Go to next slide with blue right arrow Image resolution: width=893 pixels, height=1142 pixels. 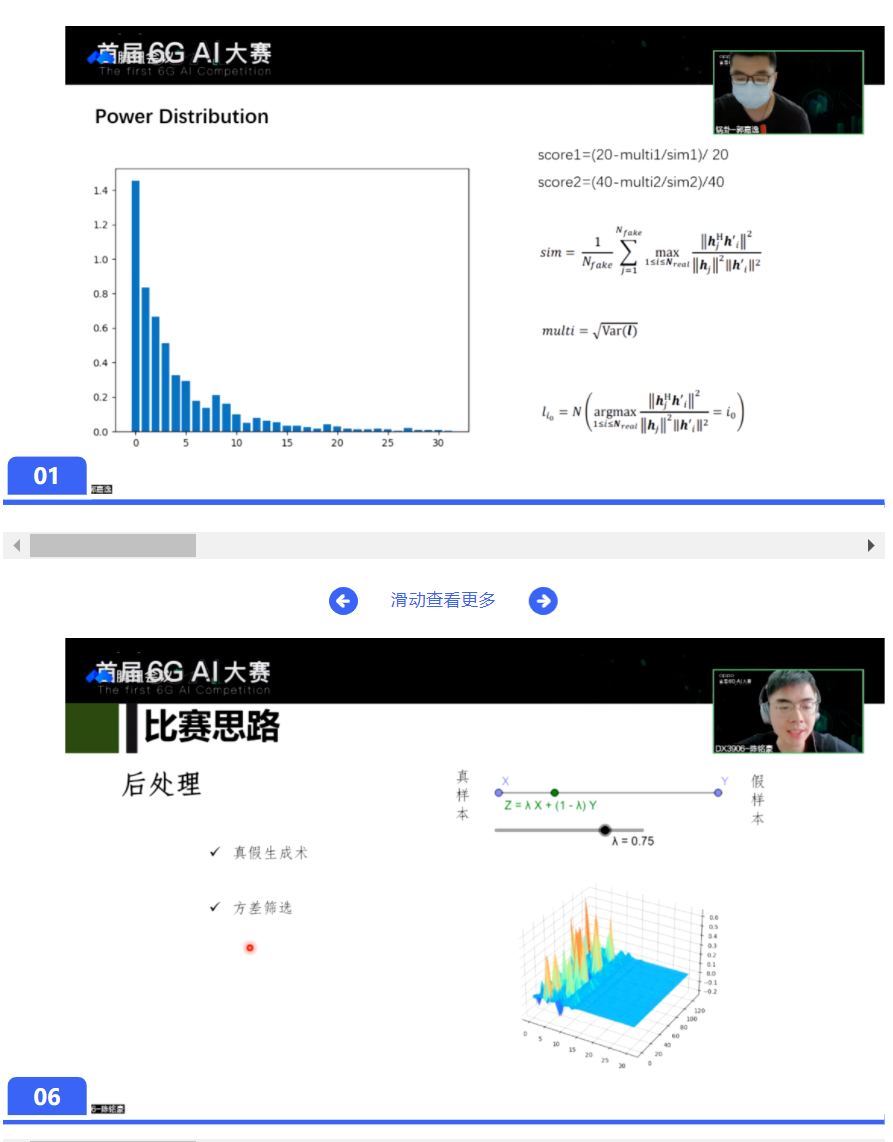click(543, 601)
